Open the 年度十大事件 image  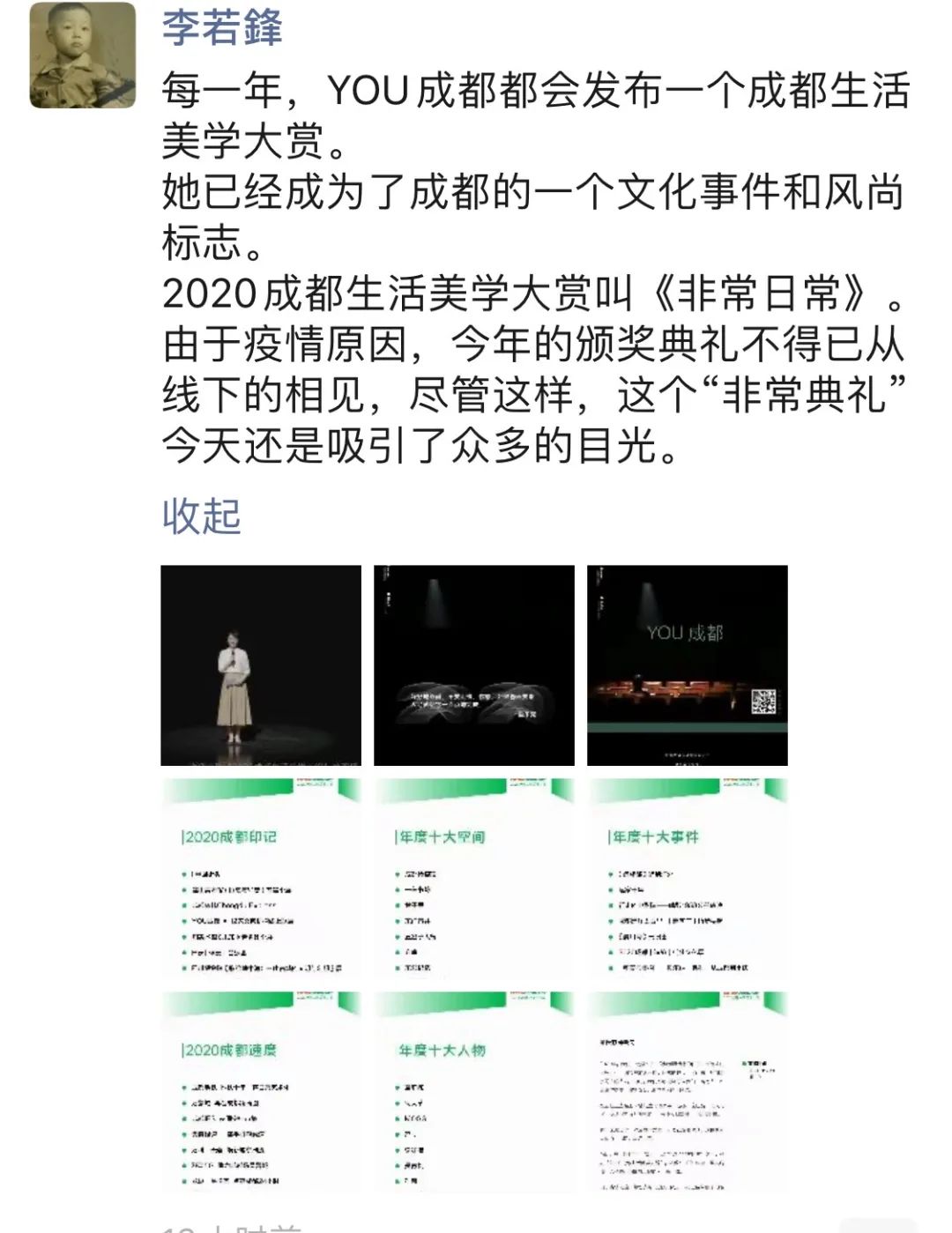coord(688,879)
